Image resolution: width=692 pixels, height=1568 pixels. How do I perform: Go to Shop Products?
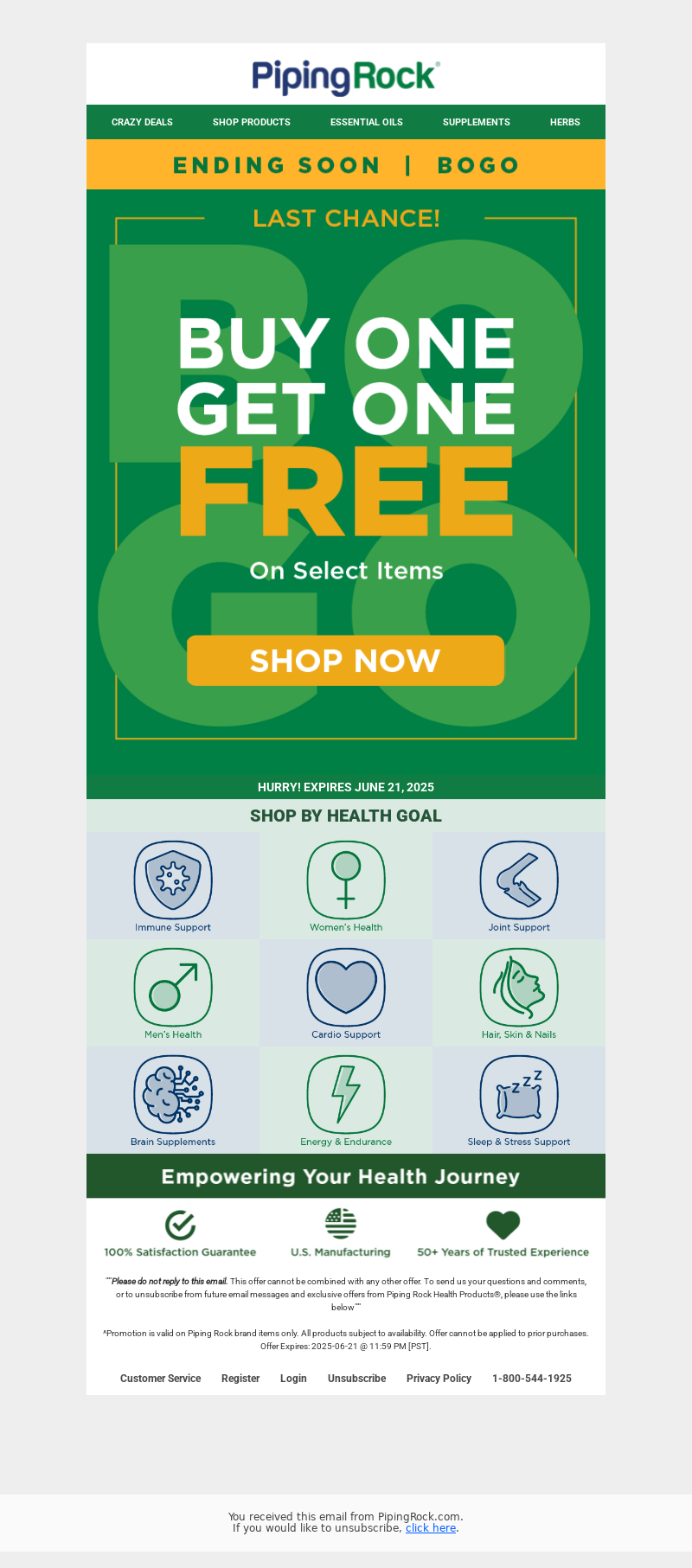tap(252, 122)
